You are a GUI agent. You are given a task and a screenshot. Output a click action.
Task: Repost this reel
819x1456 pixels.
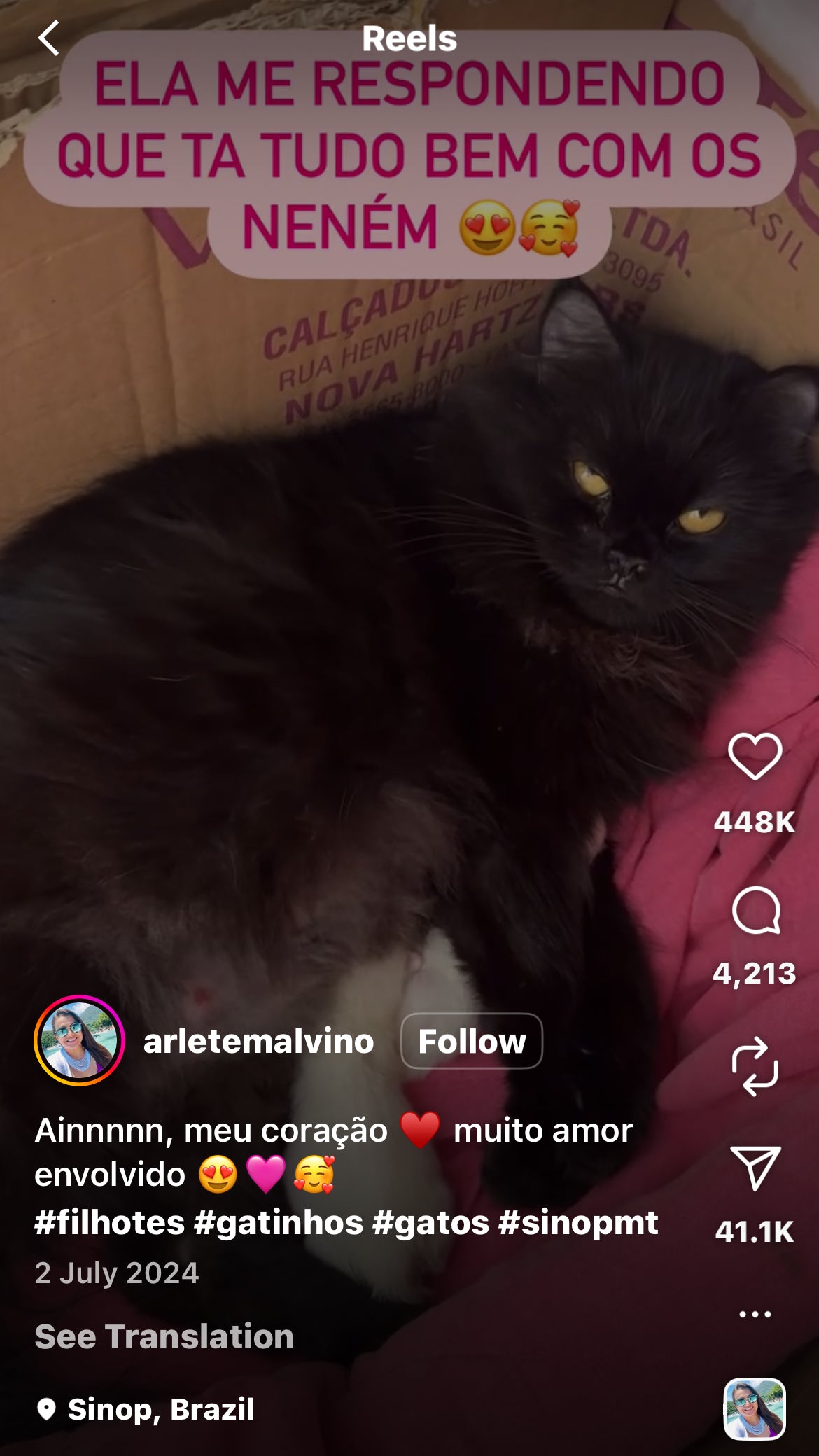(x=755, y=1066)
